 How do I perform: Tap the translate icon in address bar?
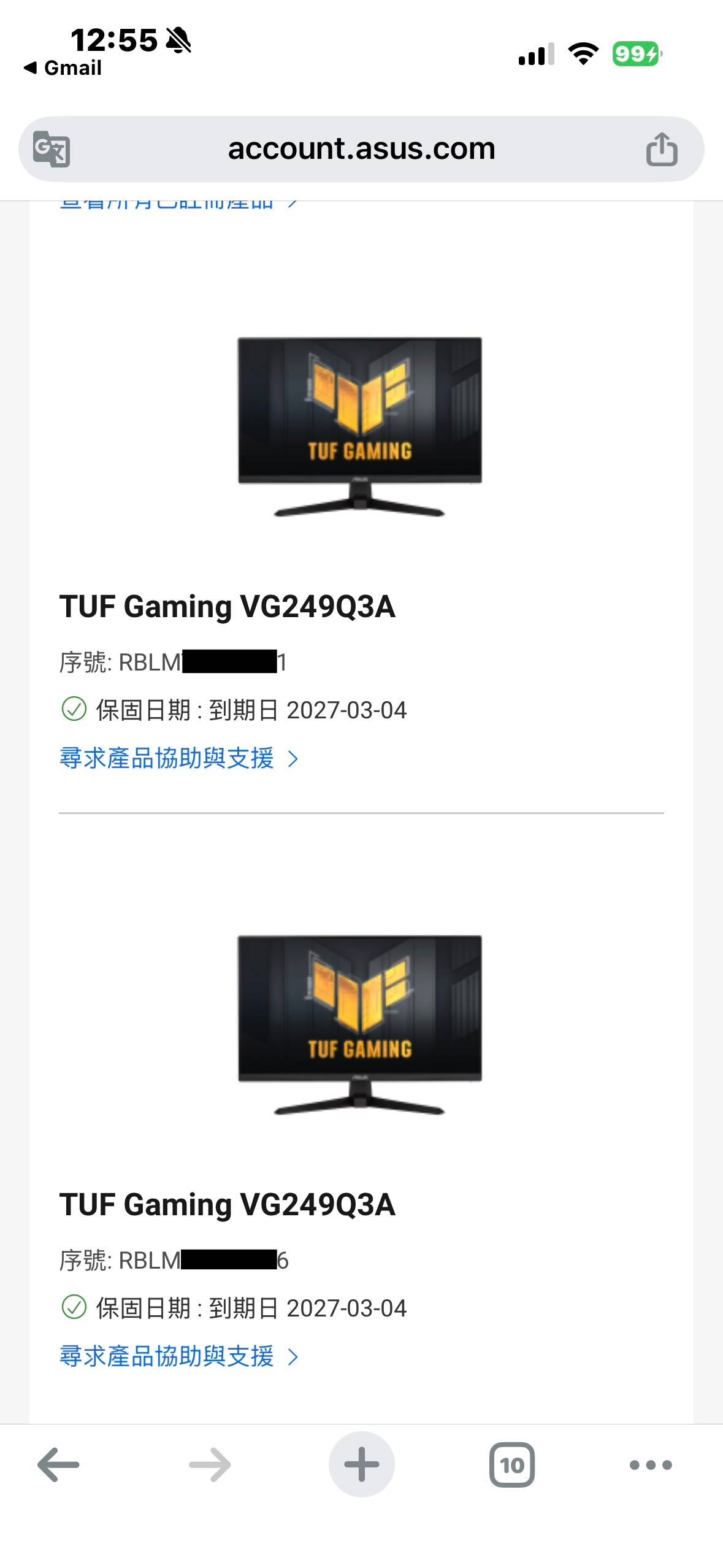tap(52, 149)
